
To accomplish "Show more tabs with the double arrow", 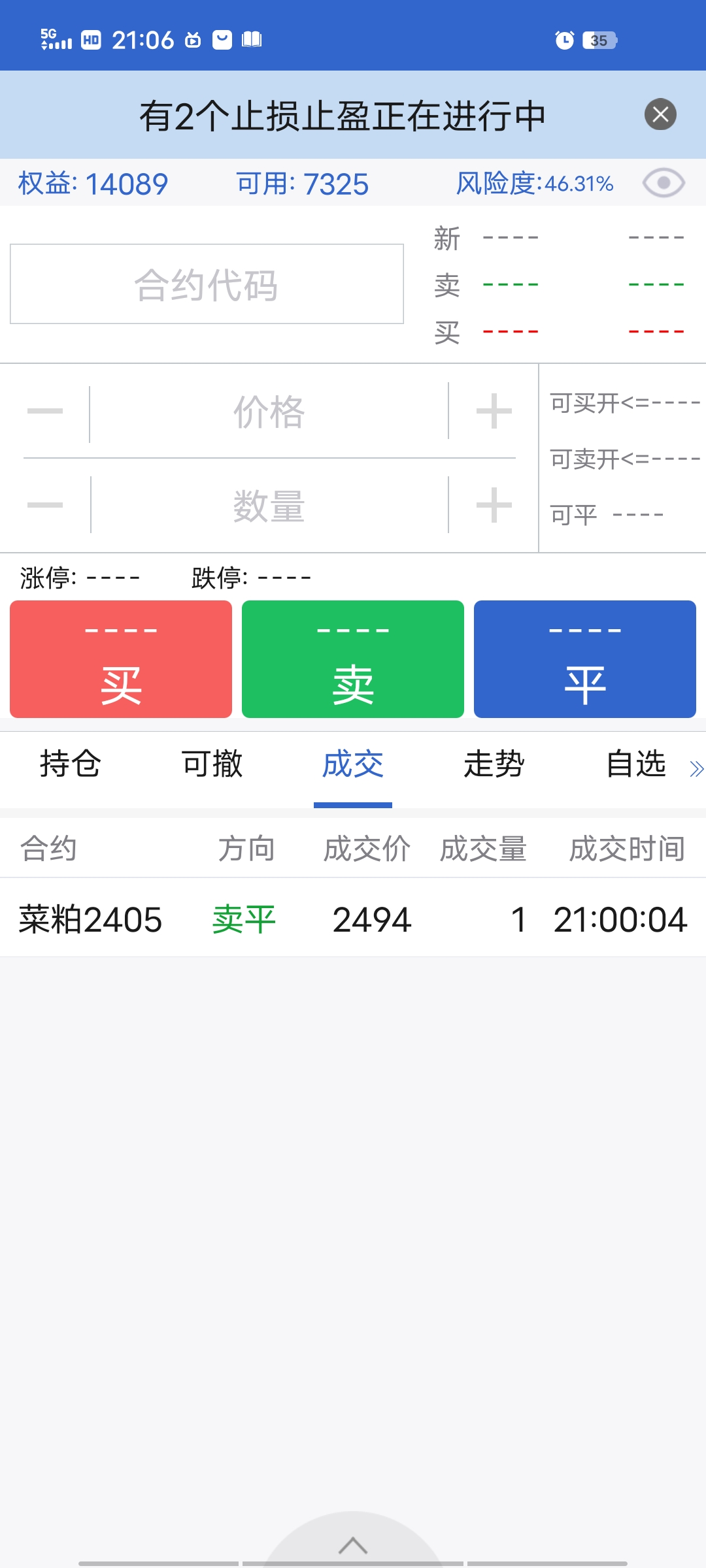I will [696, 769].
